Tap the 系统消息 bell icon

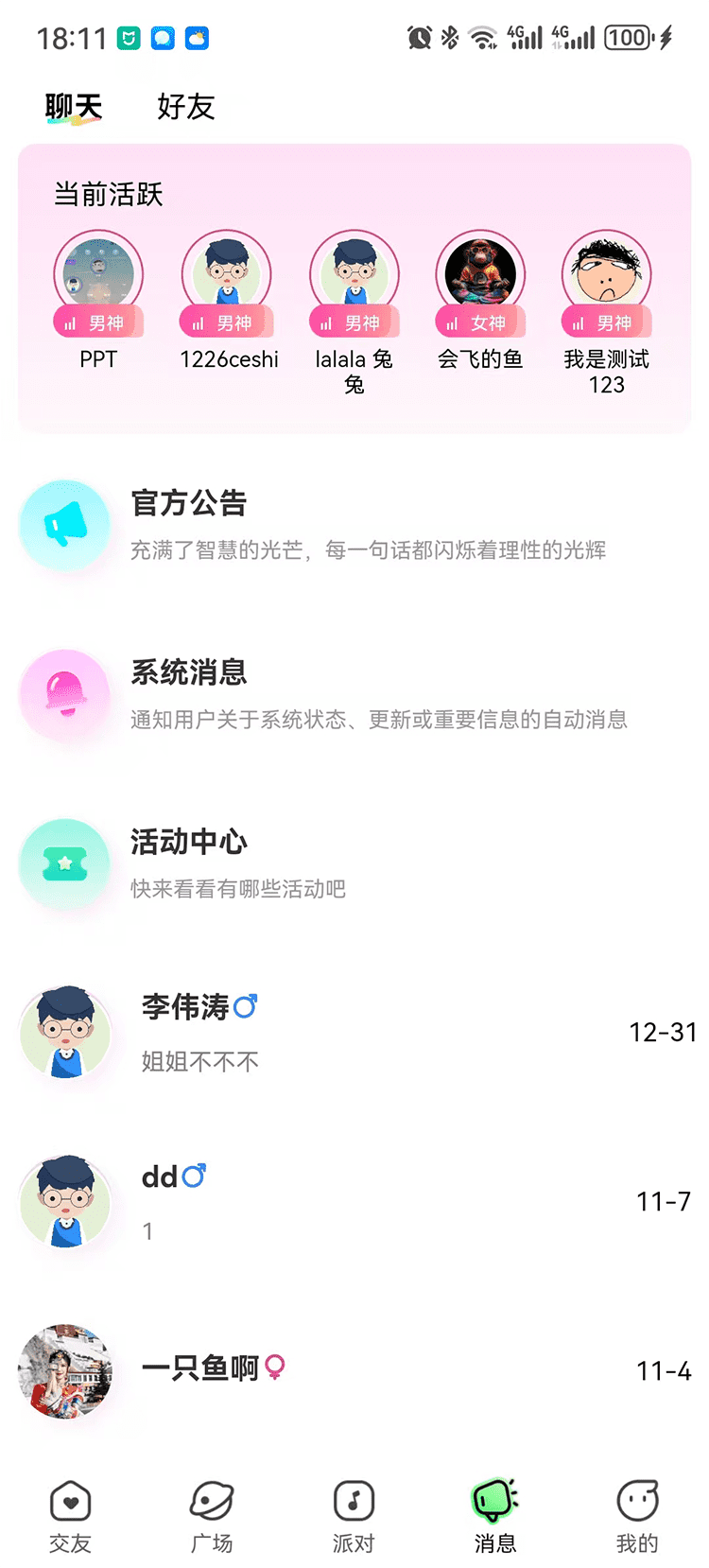tap(64, 695)
